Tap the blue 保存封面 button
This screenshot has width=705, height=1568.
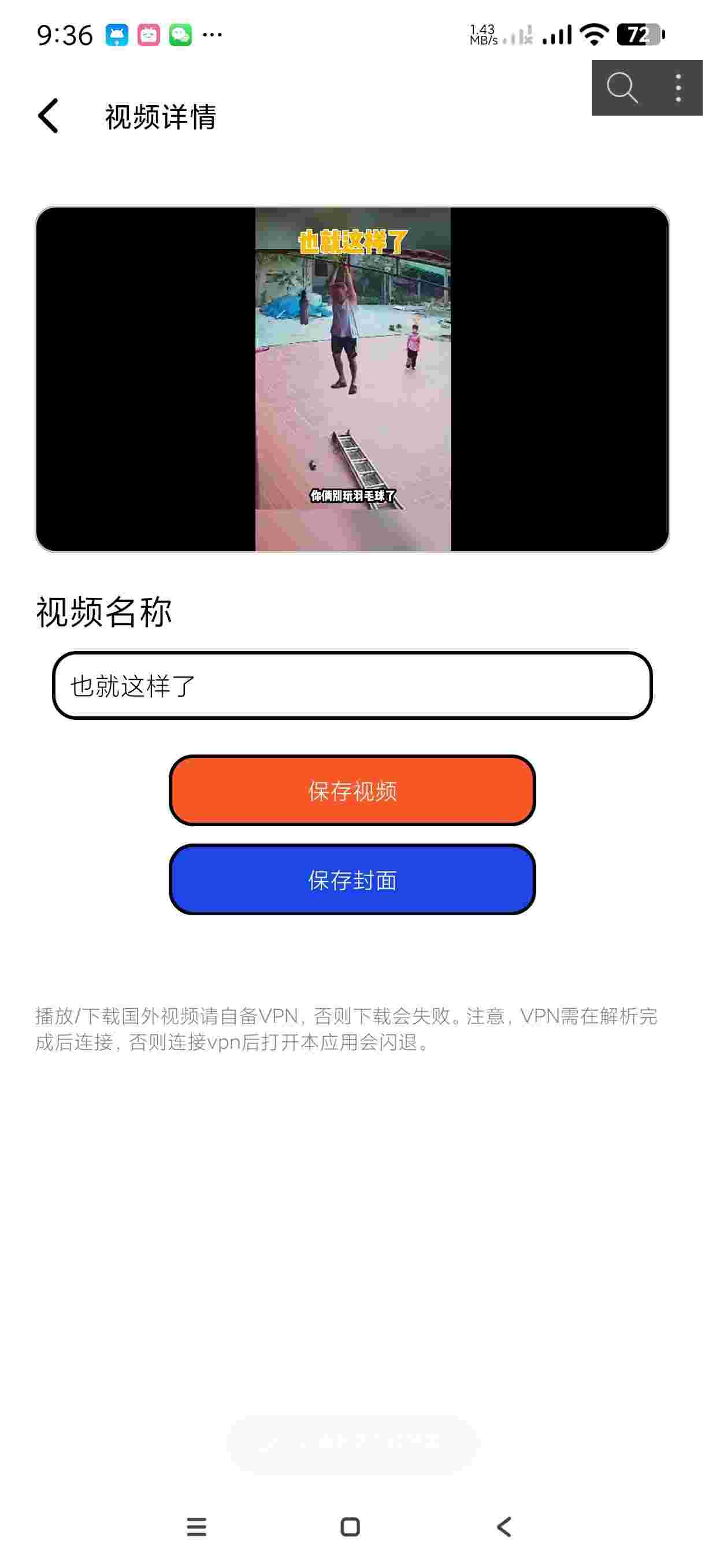(x=352, y=879)
